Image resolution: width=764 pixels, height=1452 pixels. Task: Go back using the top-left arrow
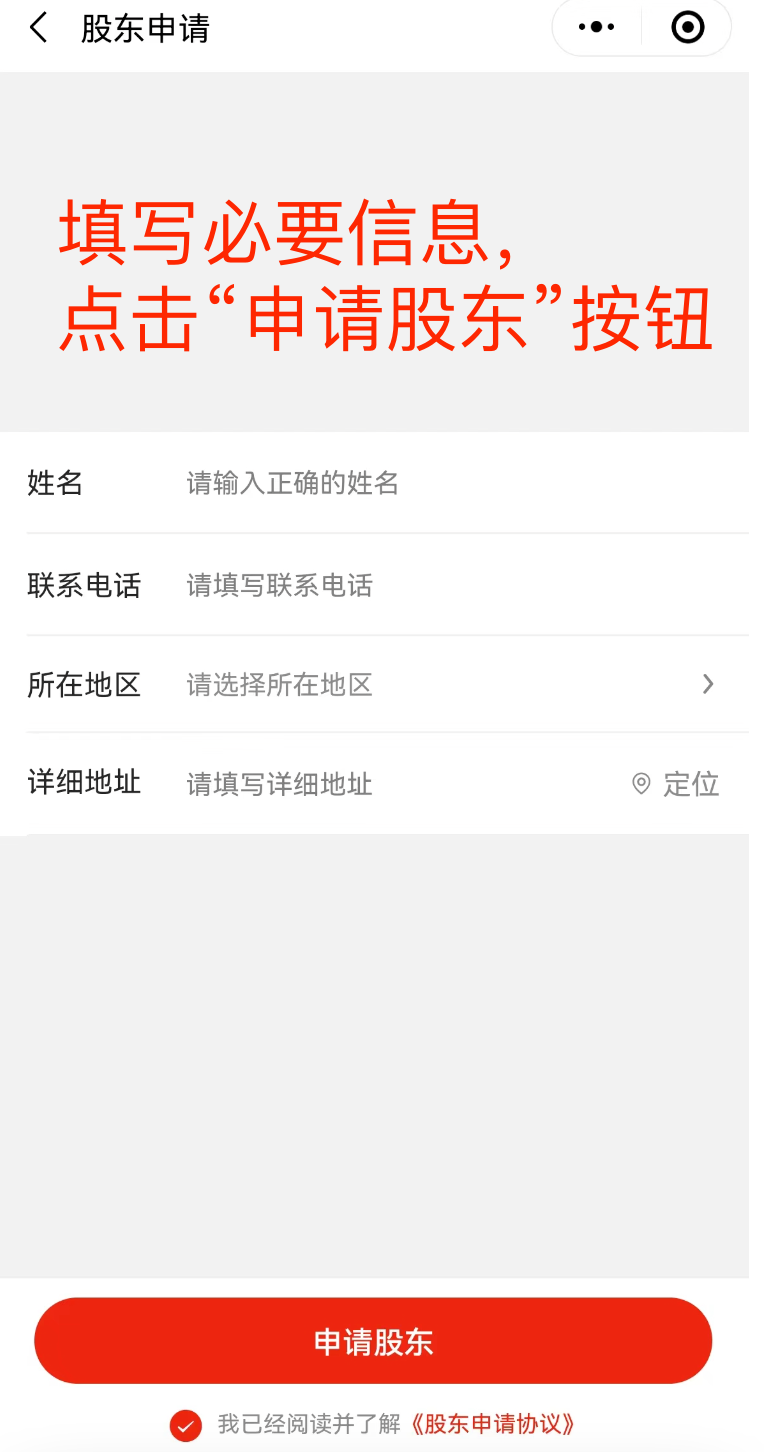[x=38, y=28]
